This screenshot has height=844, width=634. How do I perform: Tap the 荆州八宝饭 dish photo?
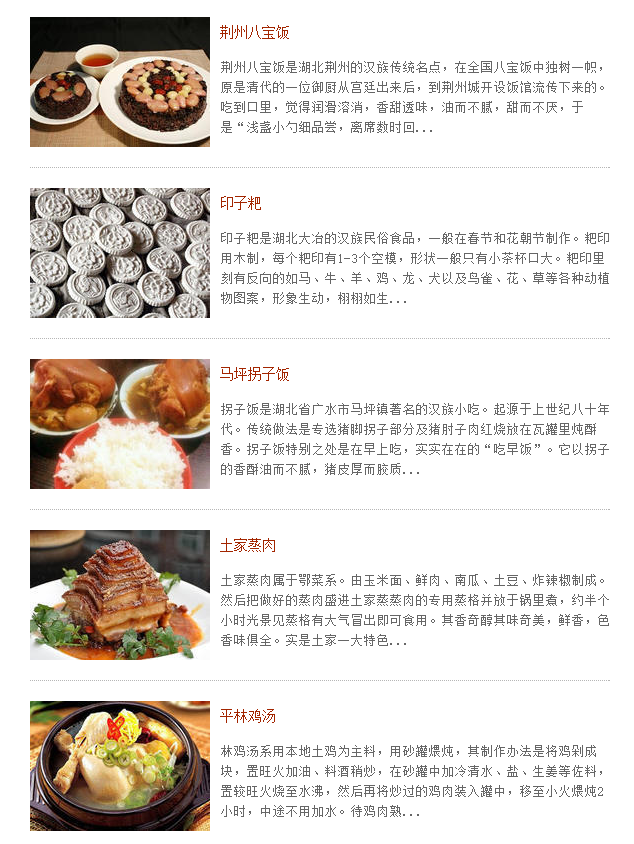pos(120,82)
